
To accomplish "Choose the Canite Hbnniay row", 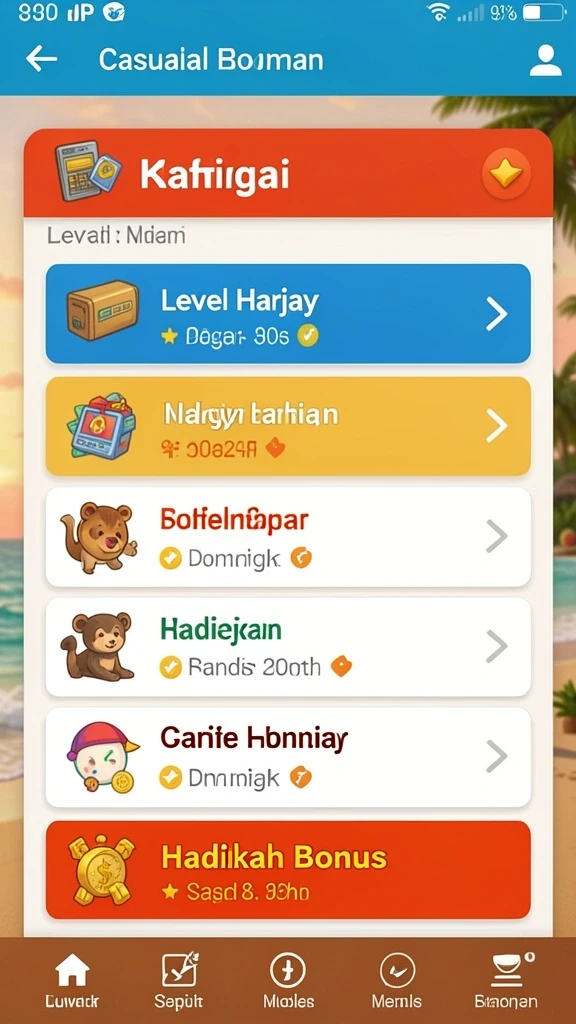I will click(288, 757).
